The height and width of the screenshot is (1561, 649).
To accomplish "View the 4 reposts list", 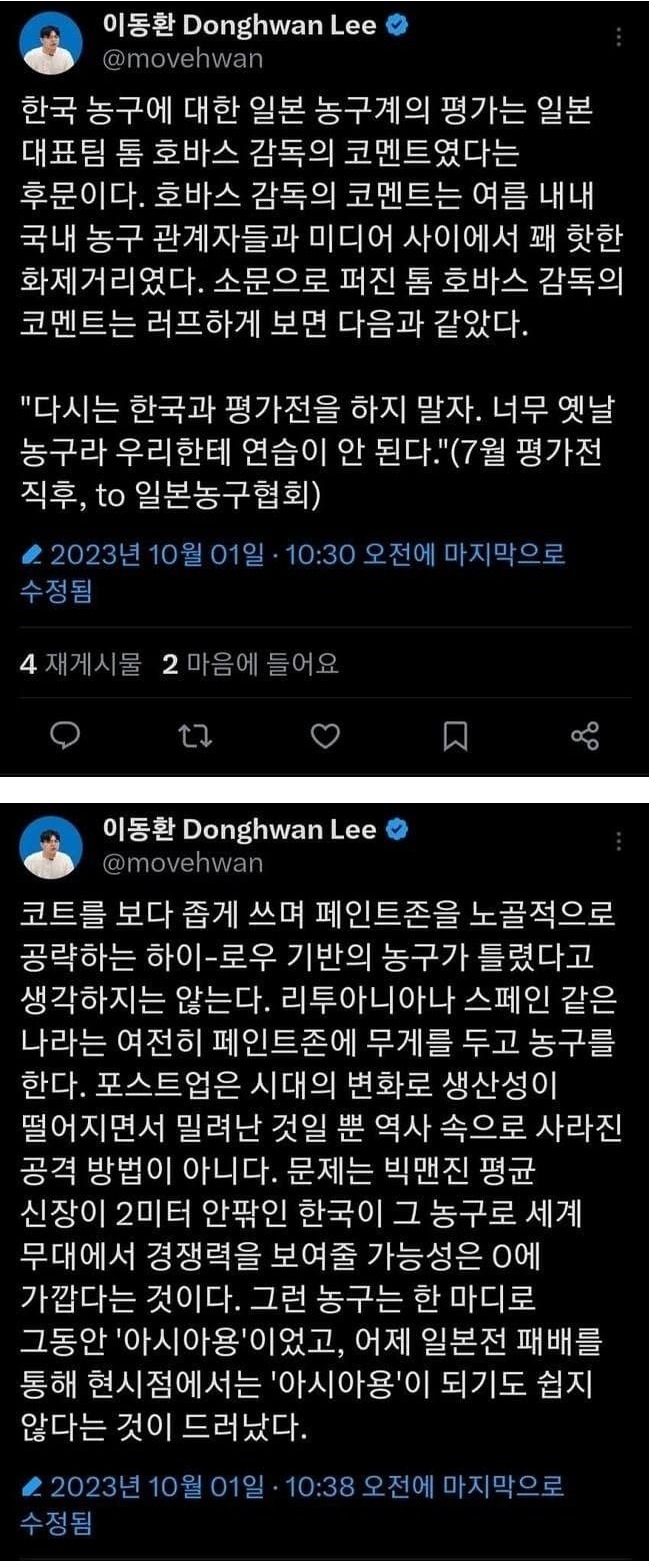I will 81,663.
